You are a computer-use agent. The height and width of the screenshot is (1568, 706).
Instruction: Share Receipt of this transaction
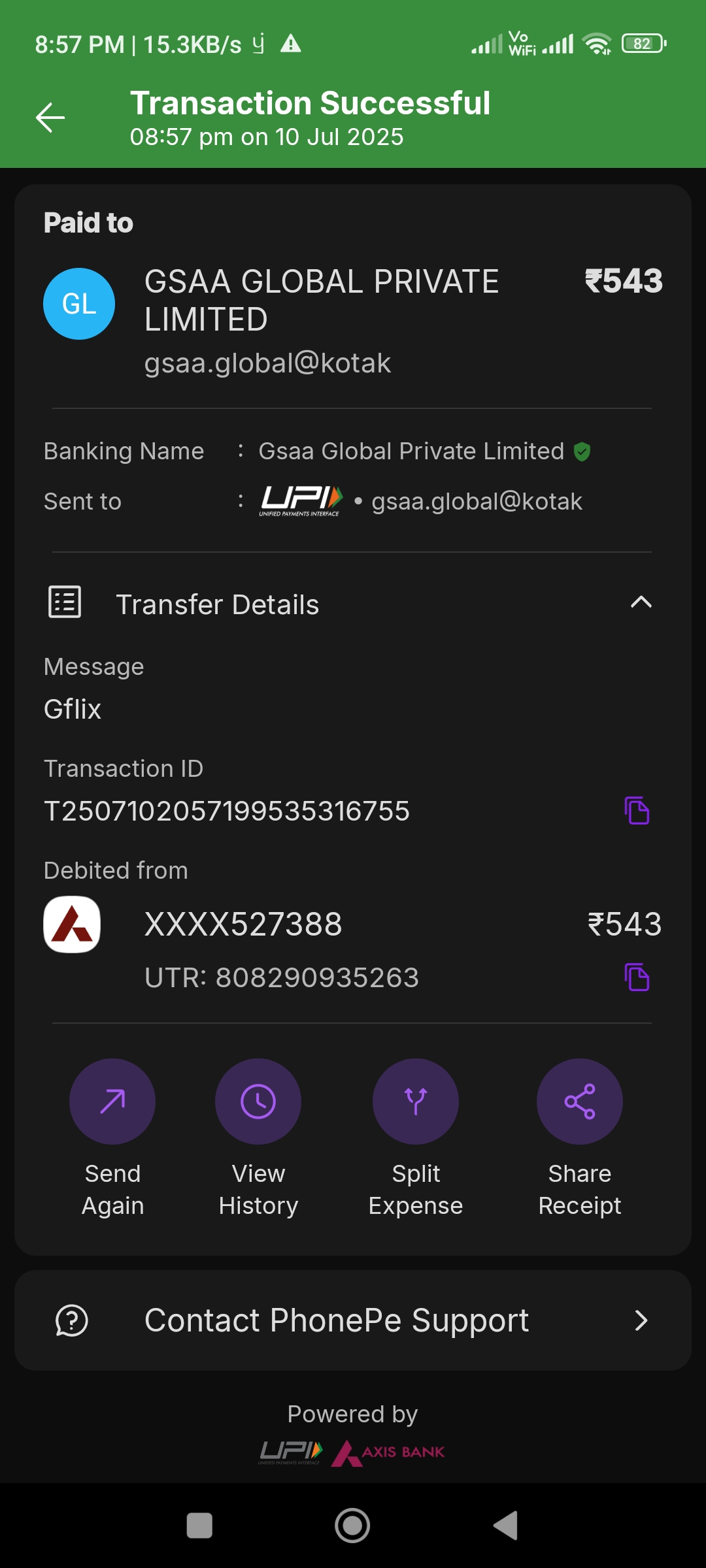(580, 1102)
